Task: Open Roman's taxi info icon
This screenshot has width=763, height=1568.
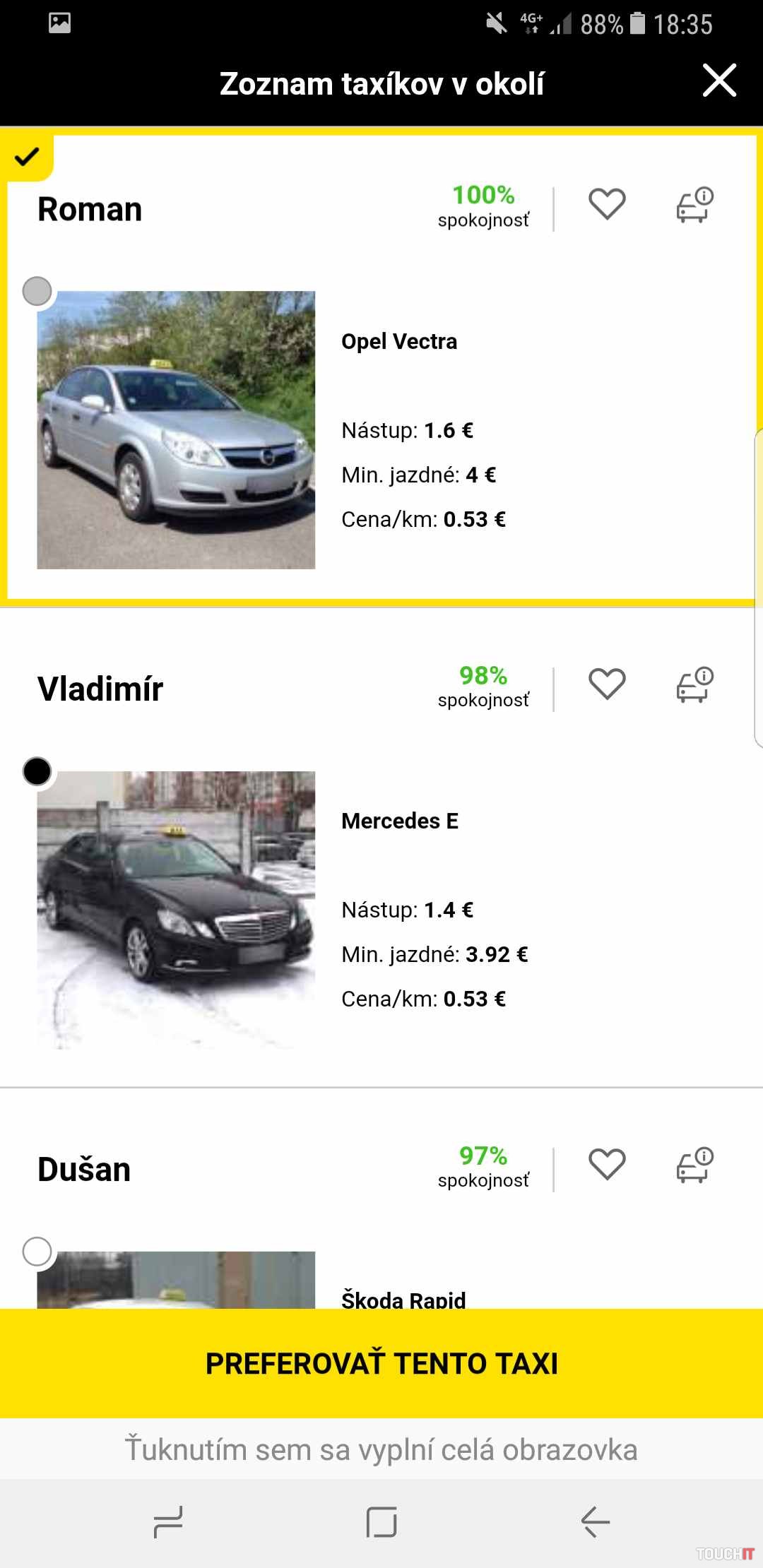Action: pos(694,206)
